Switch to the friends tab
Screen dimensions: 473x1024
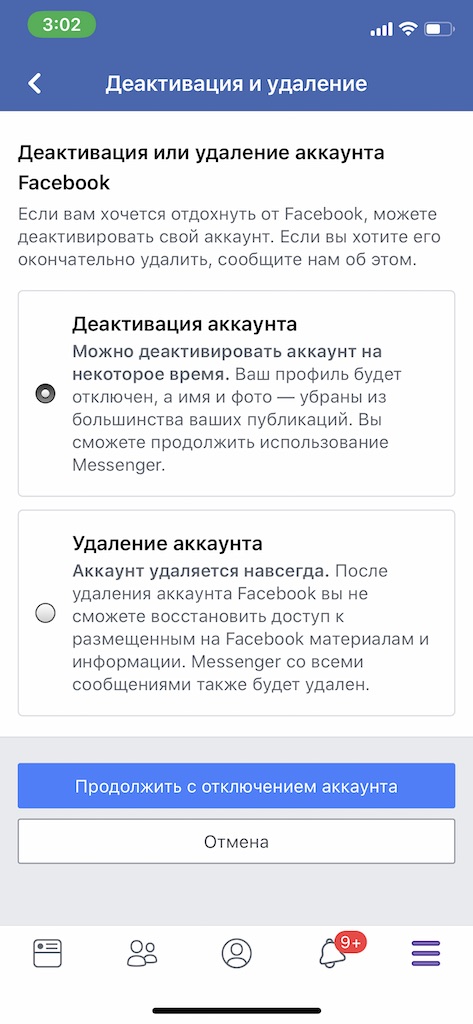(x=142, y=953)
